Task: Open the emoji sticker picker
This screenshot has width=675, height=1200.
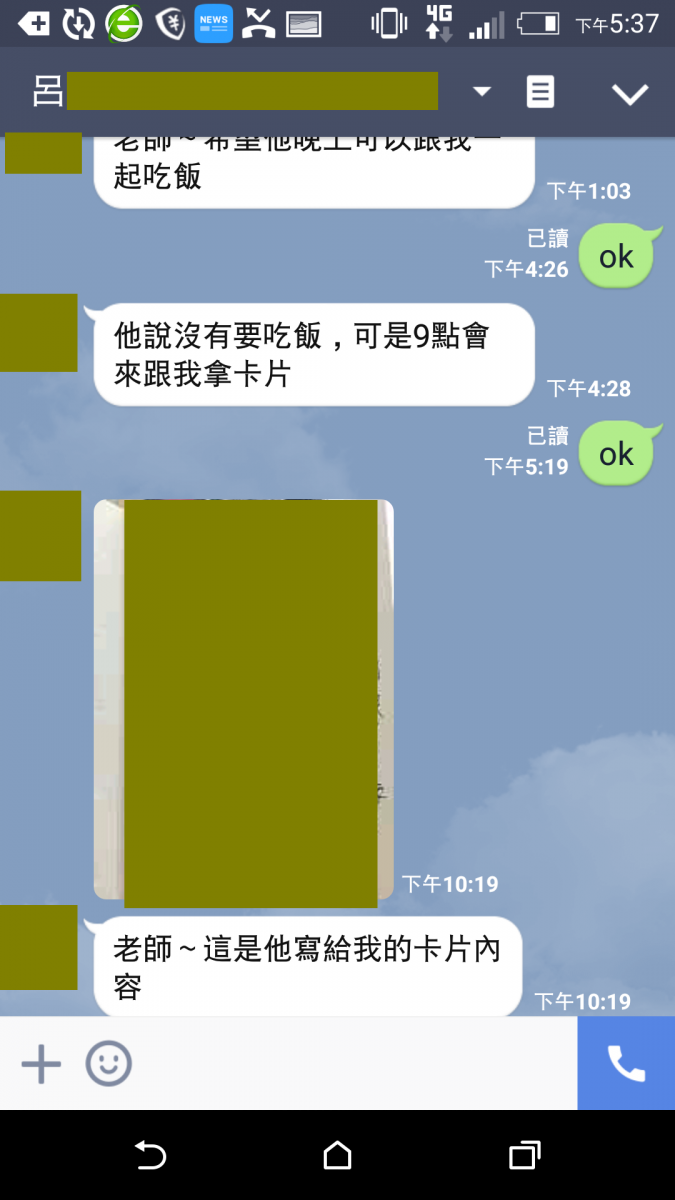Action: pyautogui.click(x=108, y=1064)
